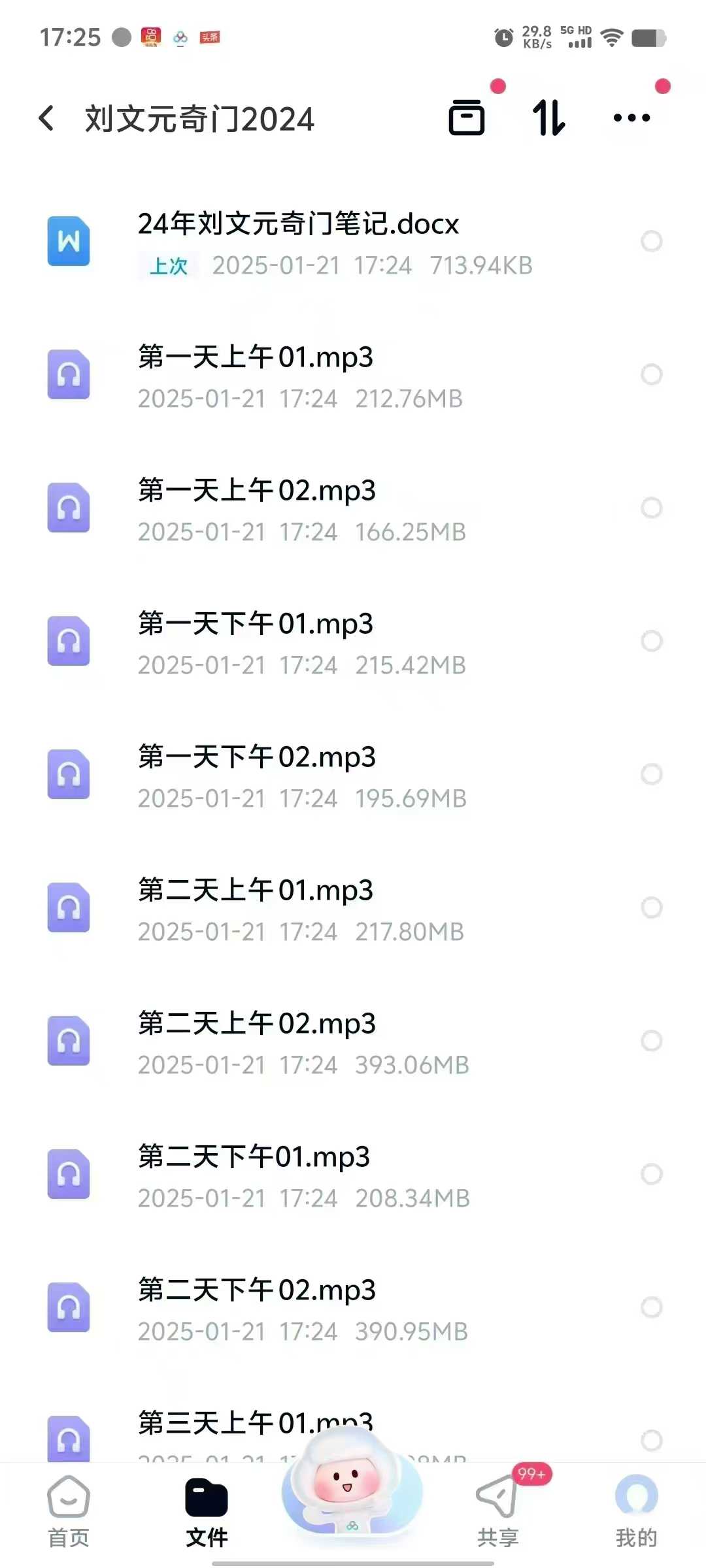The height and width of the screenshot is (1568, 706).
Task: Select the docx file's round checkbox
Action: tap(652, 241)
